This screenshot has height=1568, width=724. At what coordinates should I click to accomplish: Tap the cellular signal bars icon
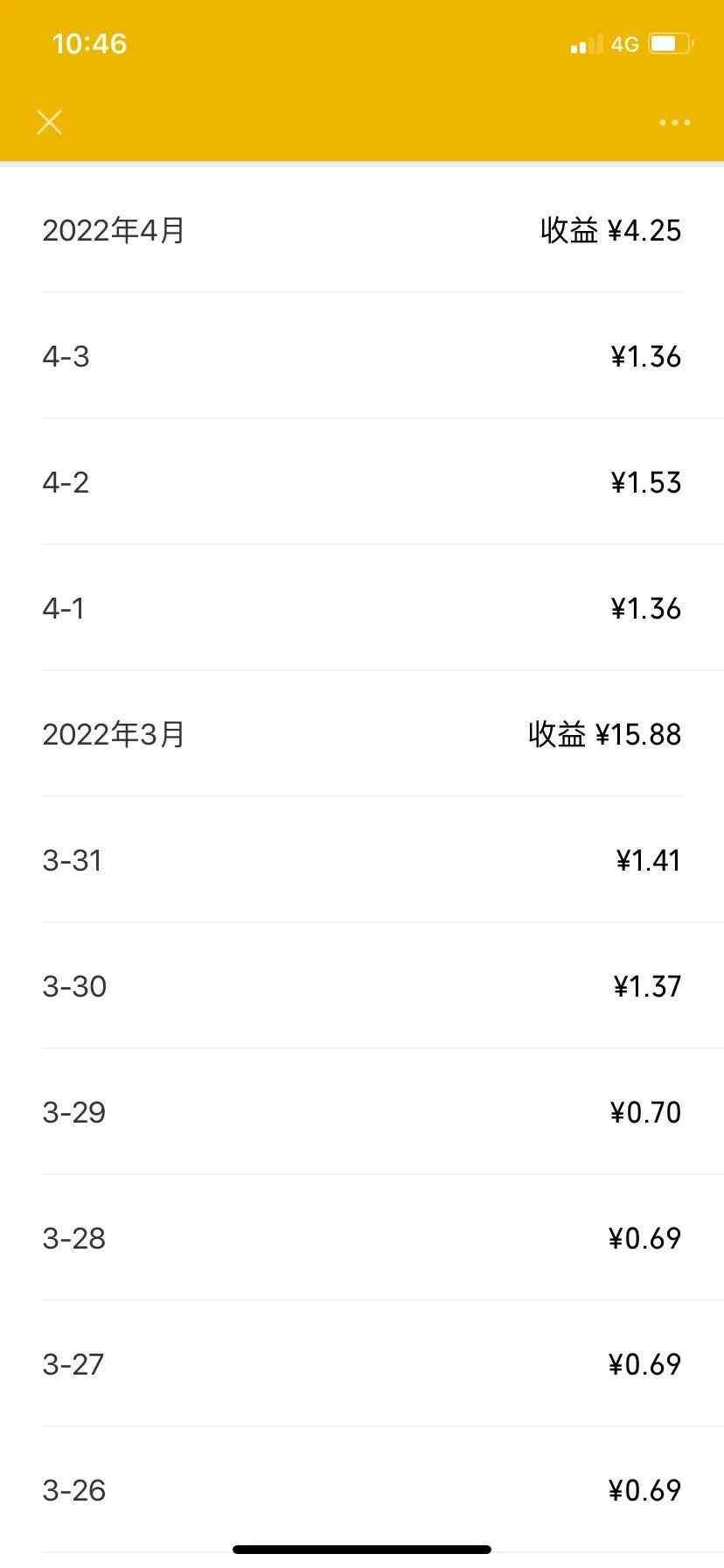coord(587,43)
